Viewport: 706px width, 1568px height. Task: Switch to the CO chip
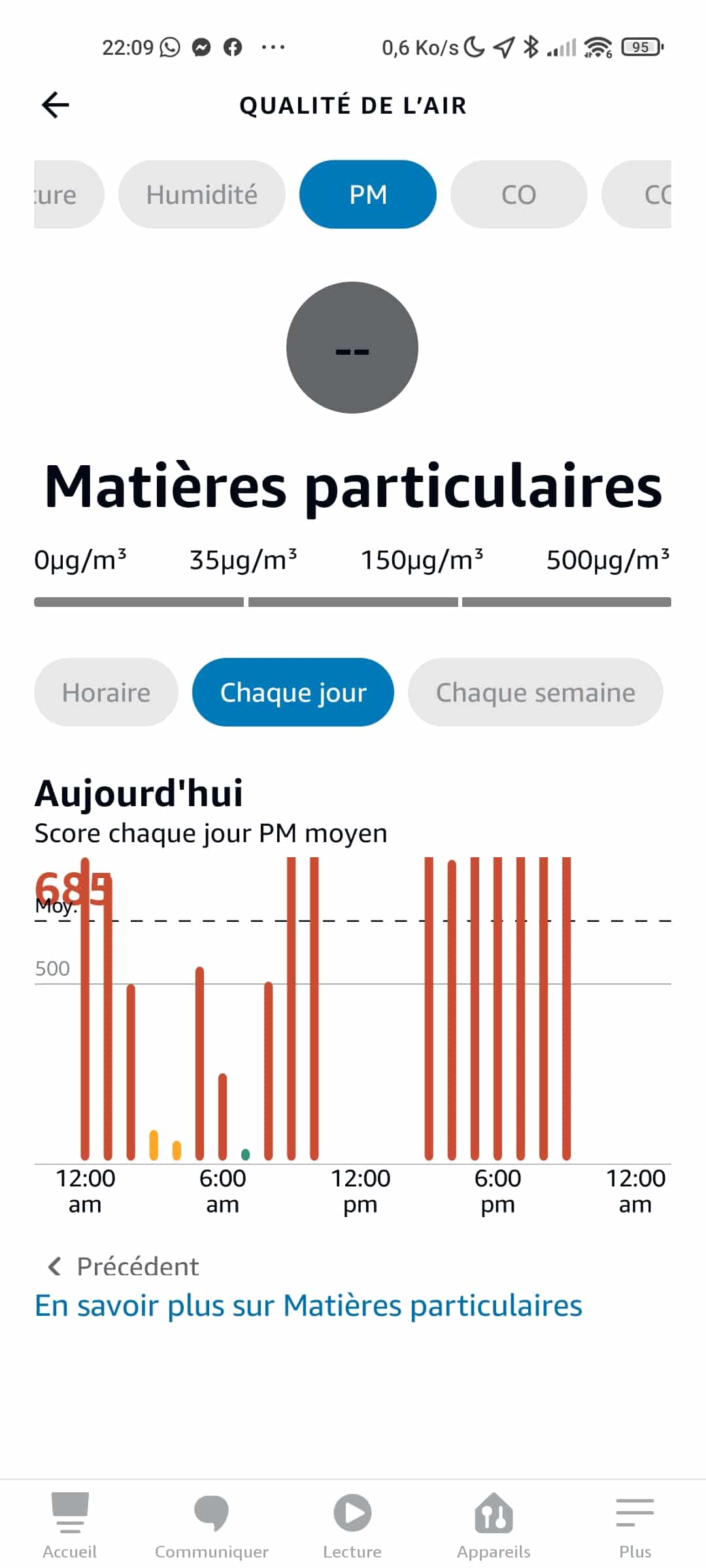click(x=518, y=195)
